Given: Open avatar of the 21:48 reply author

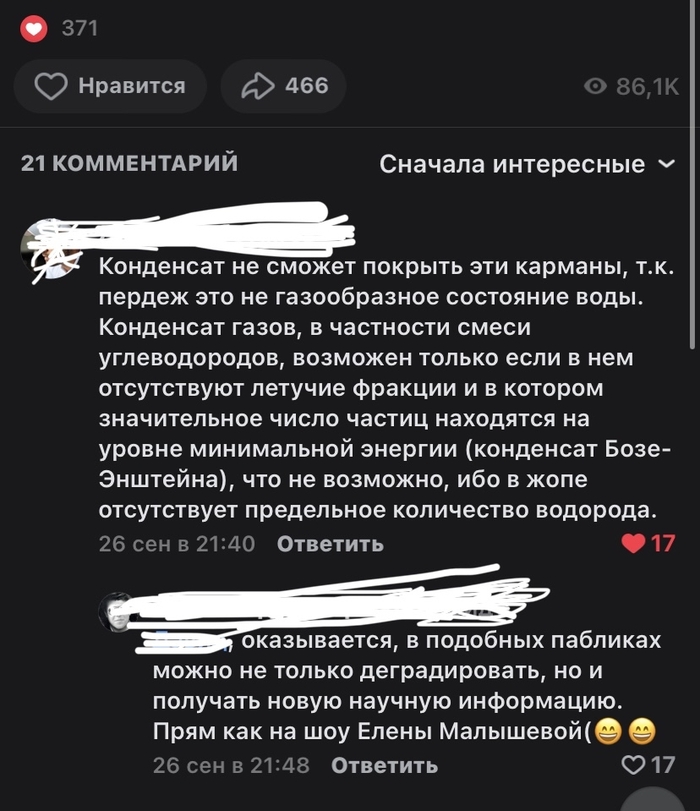Looking at the screenshot, I should 118,612.
